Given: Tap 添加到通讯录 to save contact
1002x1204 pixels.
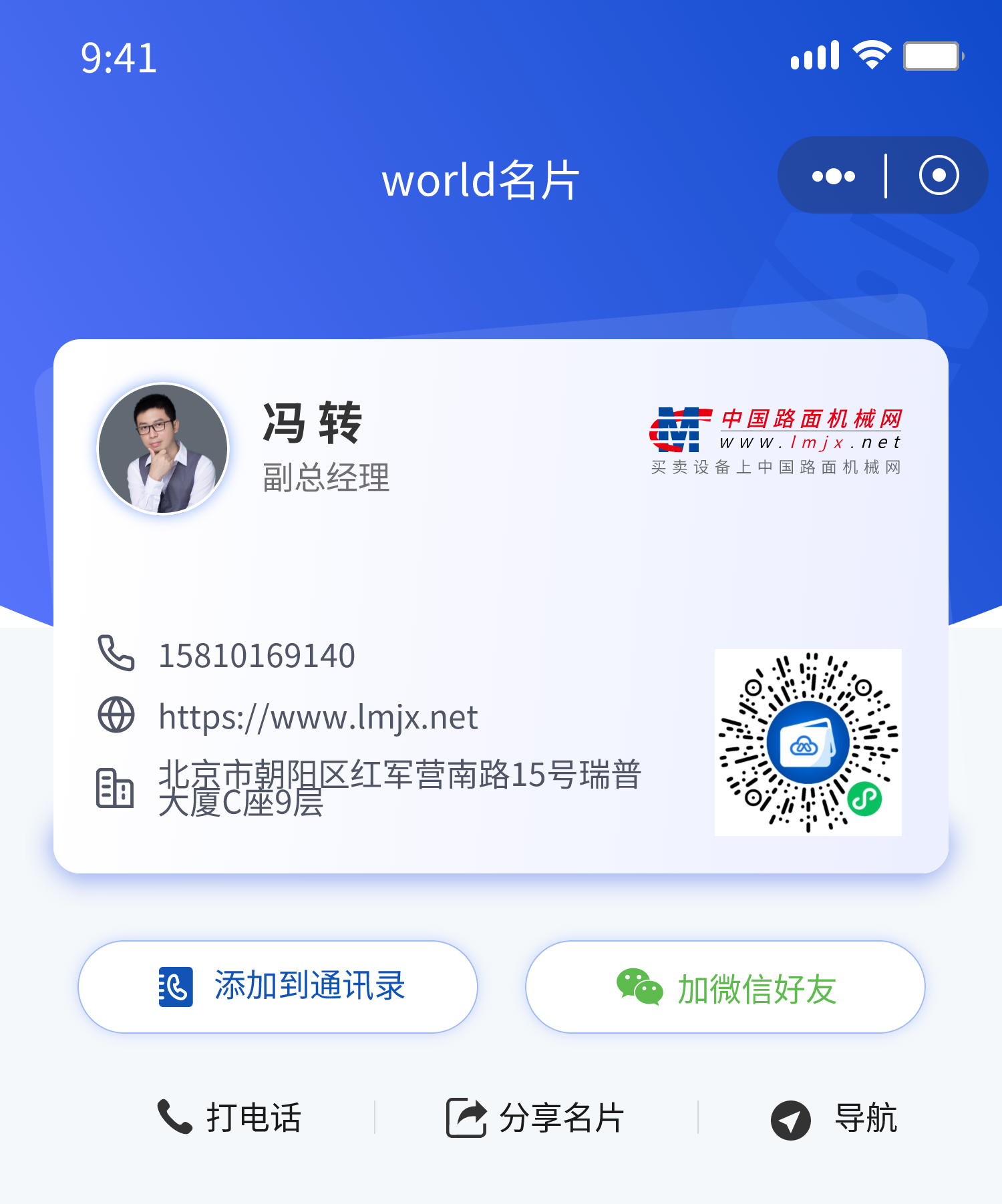Looking at the screenshot, I should point(278,986).
